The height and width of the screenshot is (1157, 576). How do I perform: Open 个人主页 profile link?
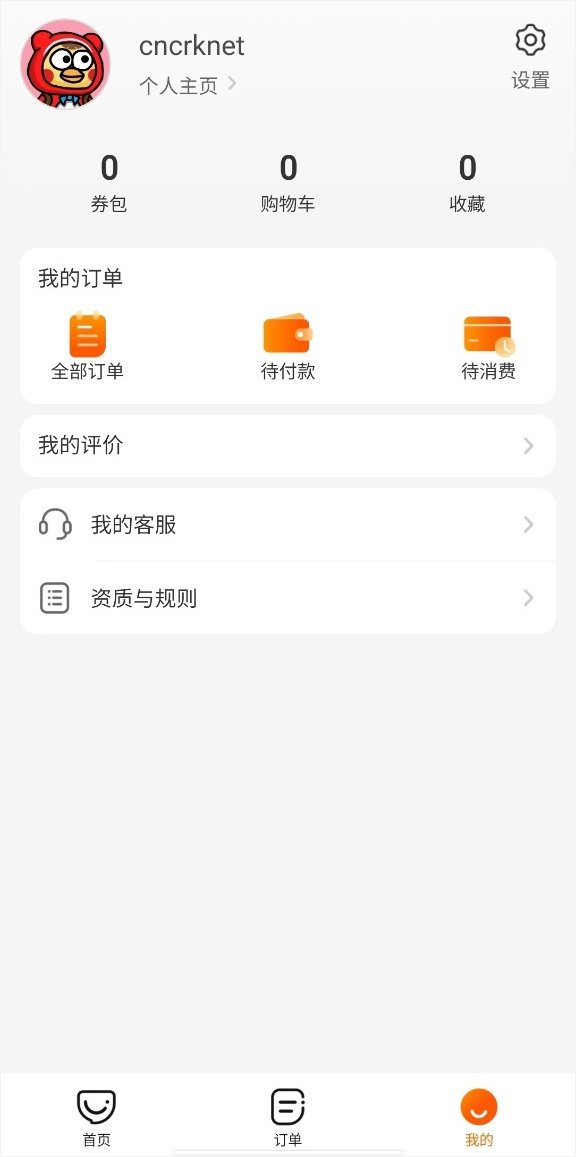[187, 86]
